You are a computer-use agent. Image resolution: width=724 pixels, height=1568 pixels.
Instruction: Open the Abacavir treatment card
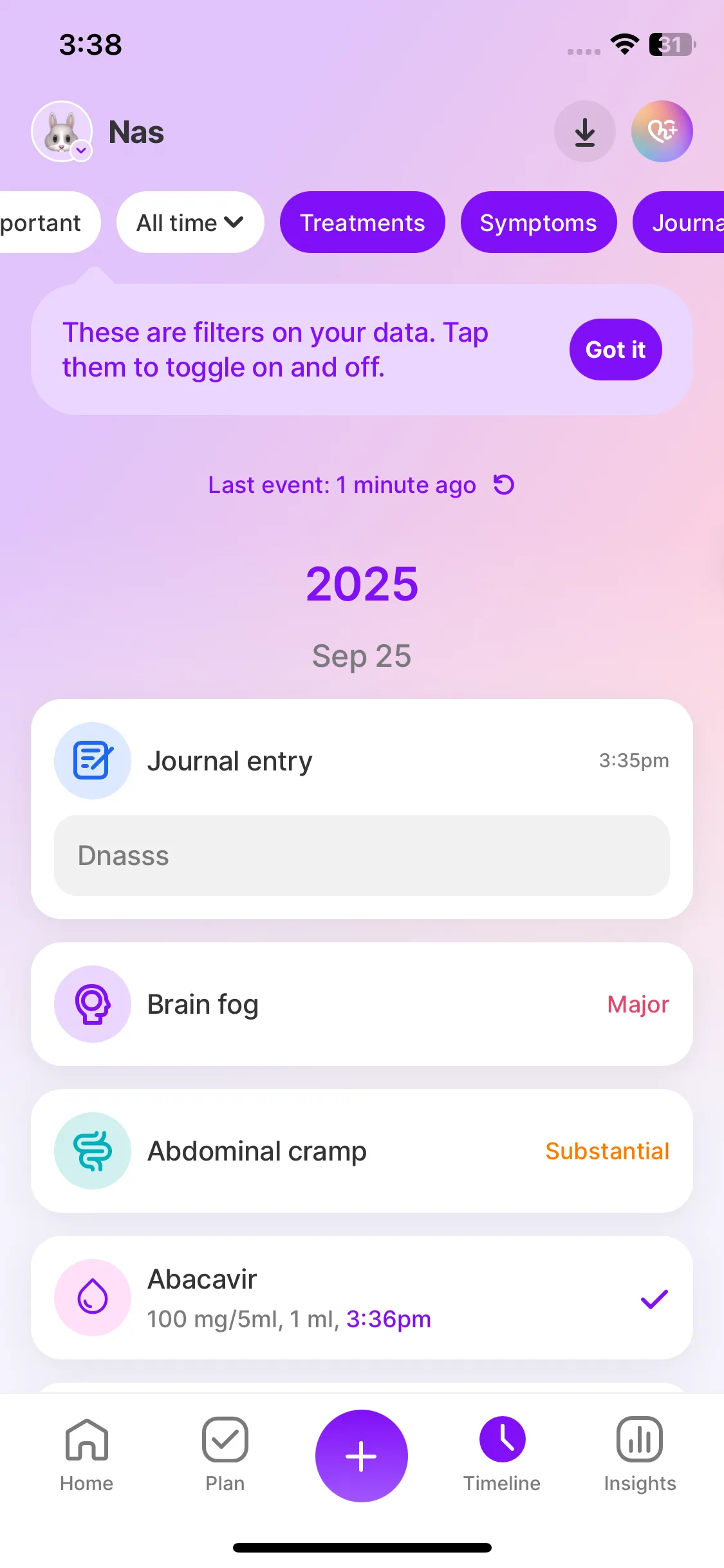coord(362,1298)
